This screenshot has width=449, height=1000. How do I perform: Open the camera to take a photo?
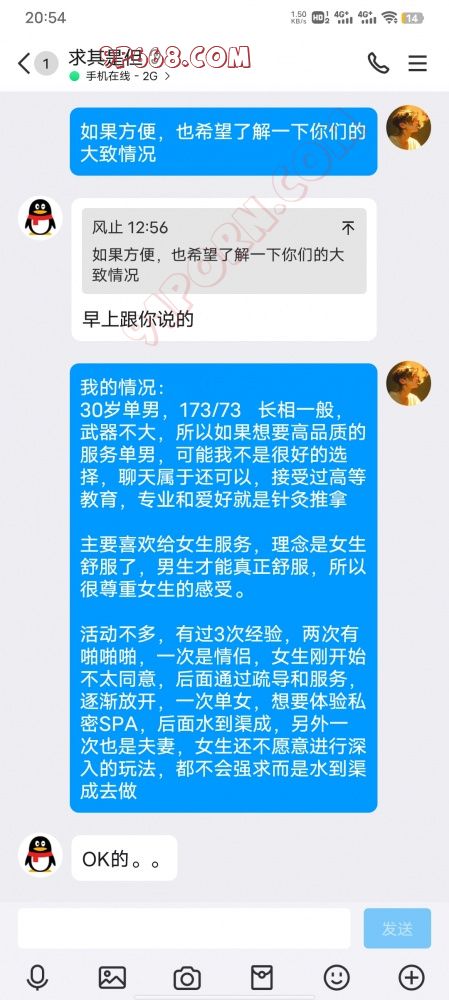coord(187,977)
